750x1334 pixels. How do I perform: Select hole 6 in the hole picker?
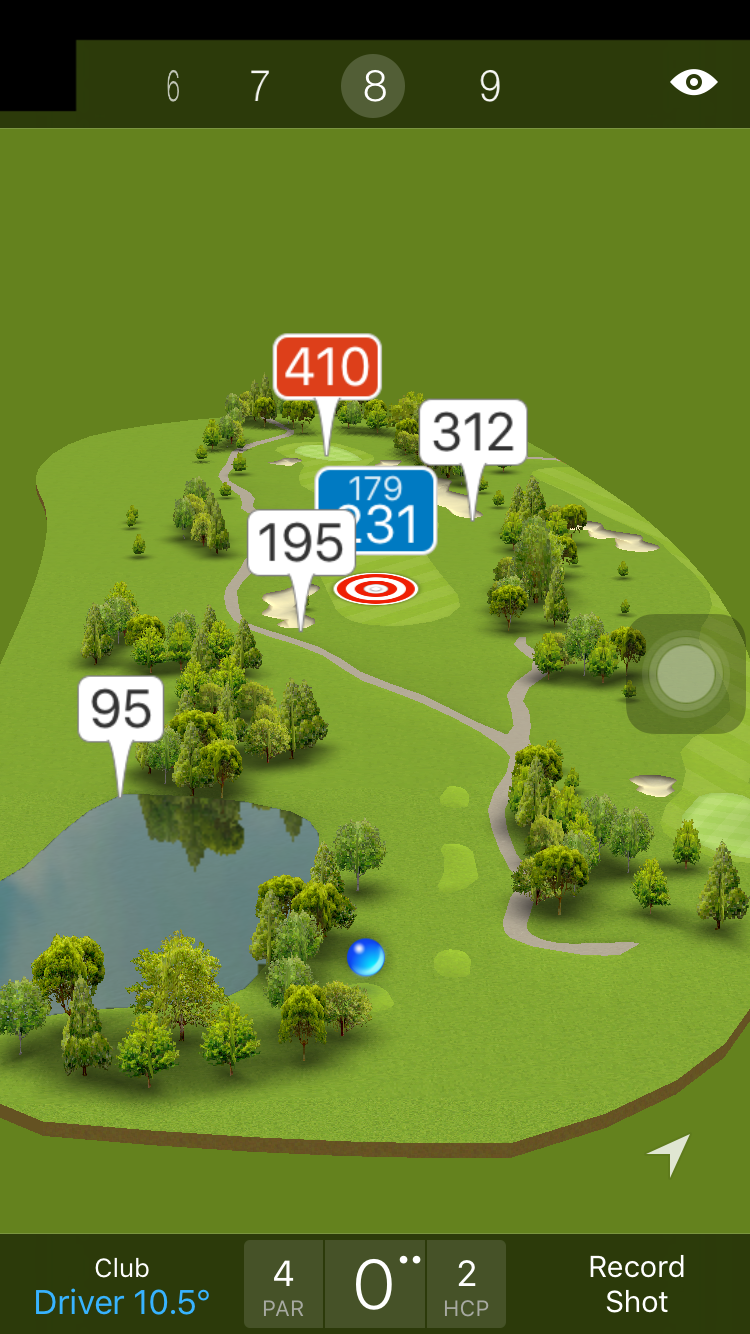[x=173, y=87]
